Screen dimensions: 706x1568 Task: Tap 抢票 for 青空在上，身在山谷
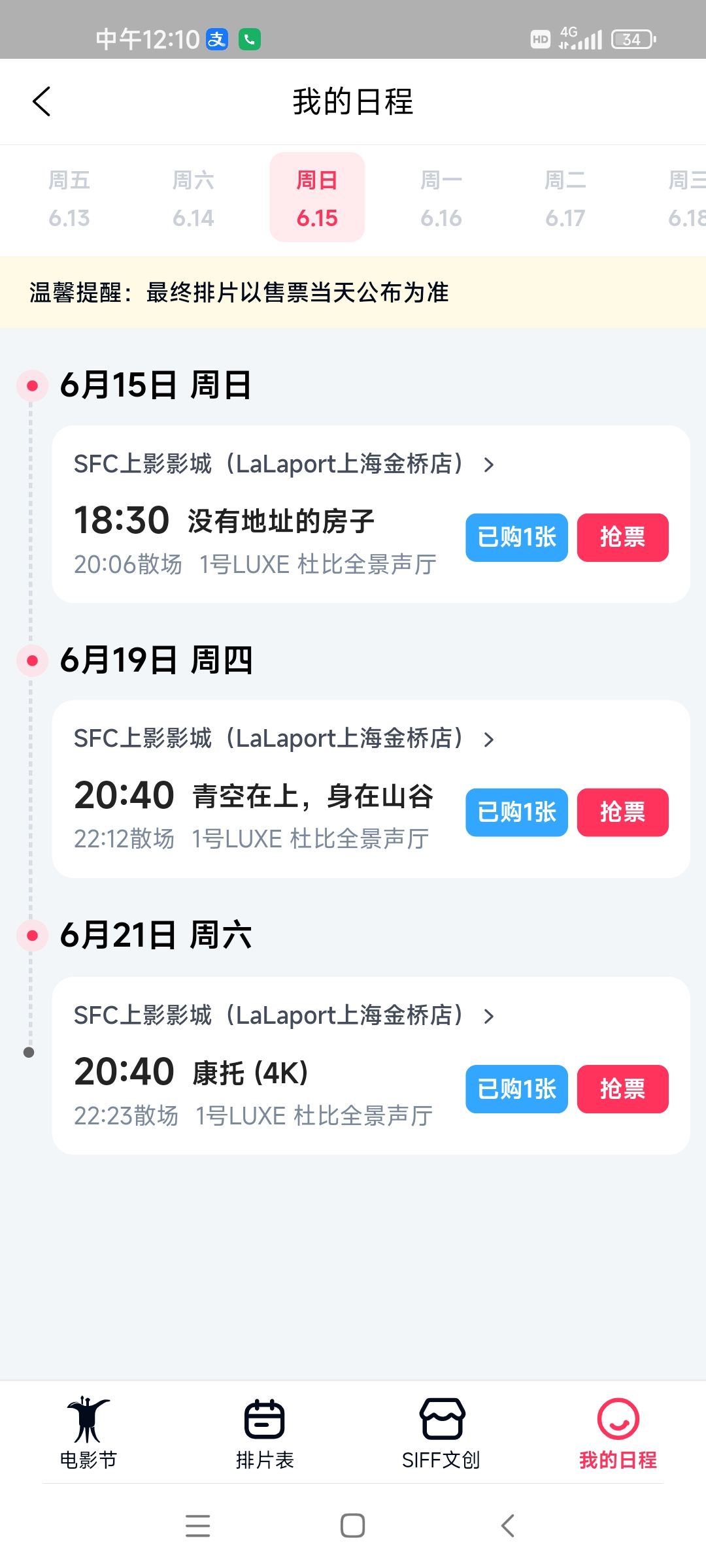[x=622, y=813]
